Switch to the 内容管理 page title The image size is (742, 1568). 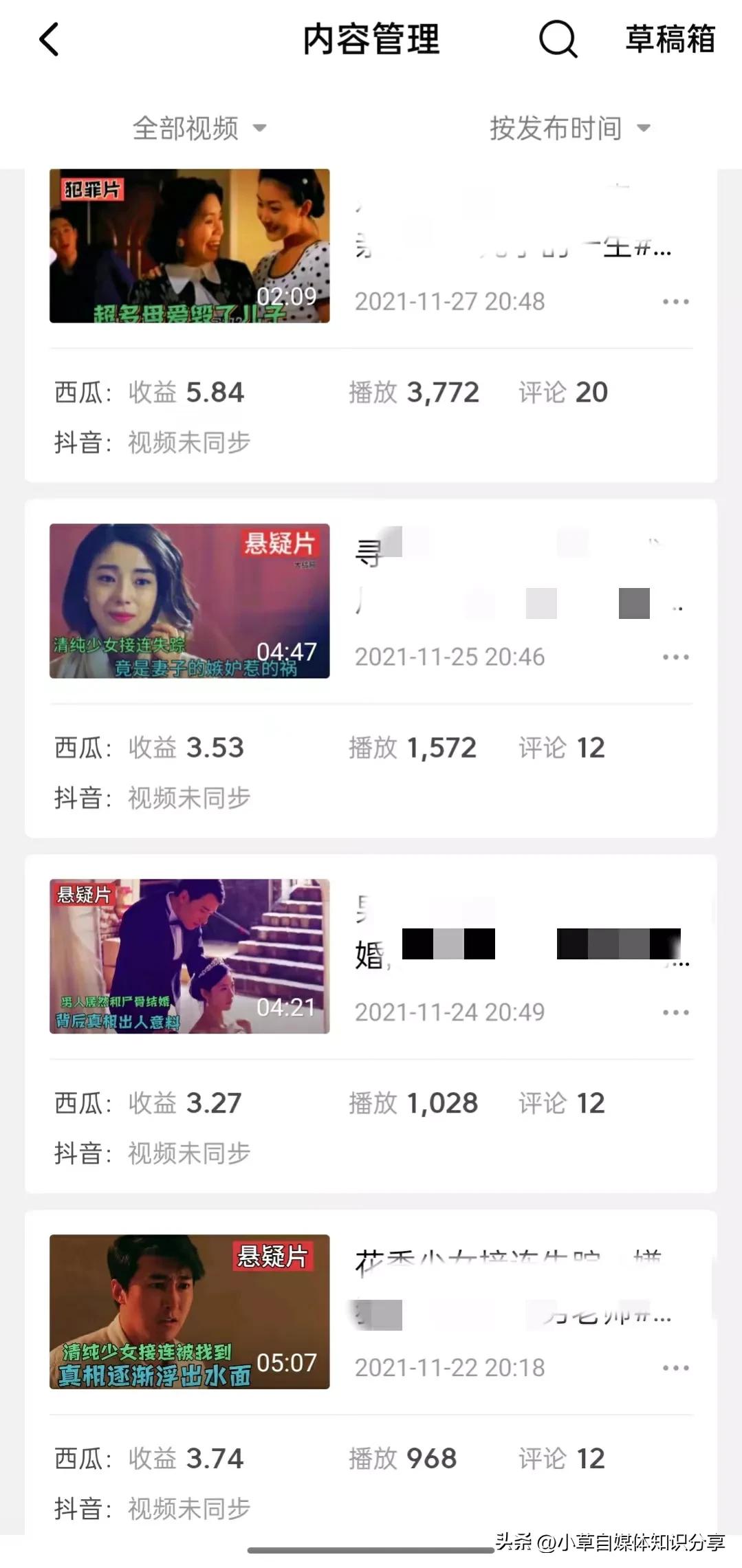tap(371, 40)
